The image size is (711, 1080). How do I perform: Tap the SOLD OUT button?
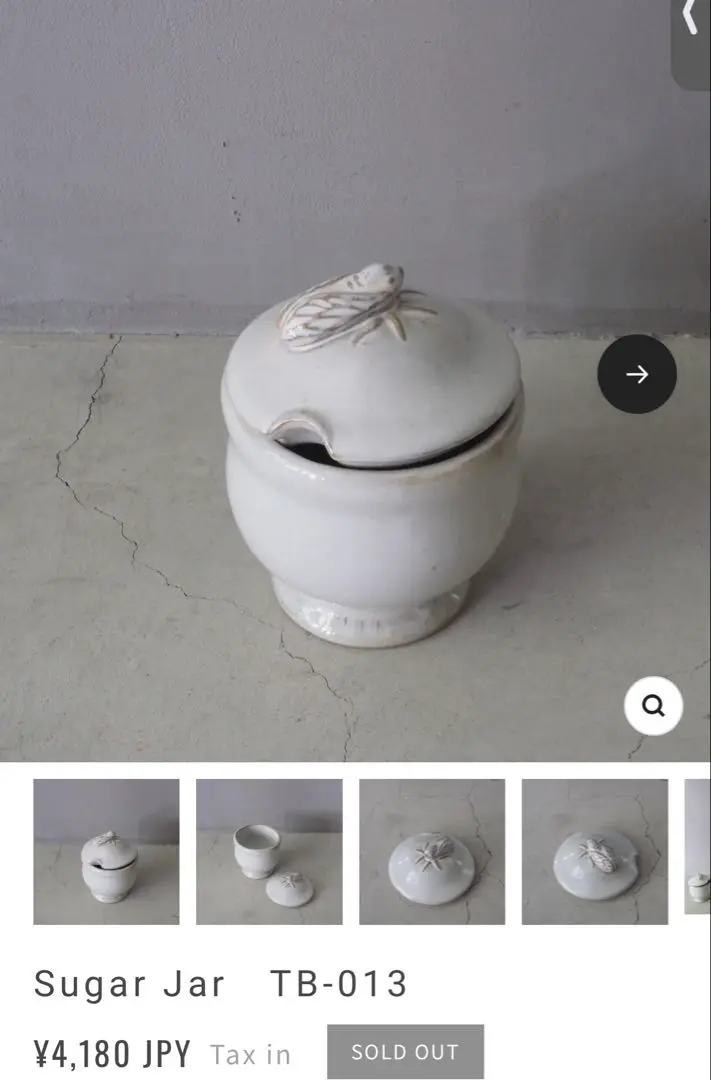tap(405, 1052)
